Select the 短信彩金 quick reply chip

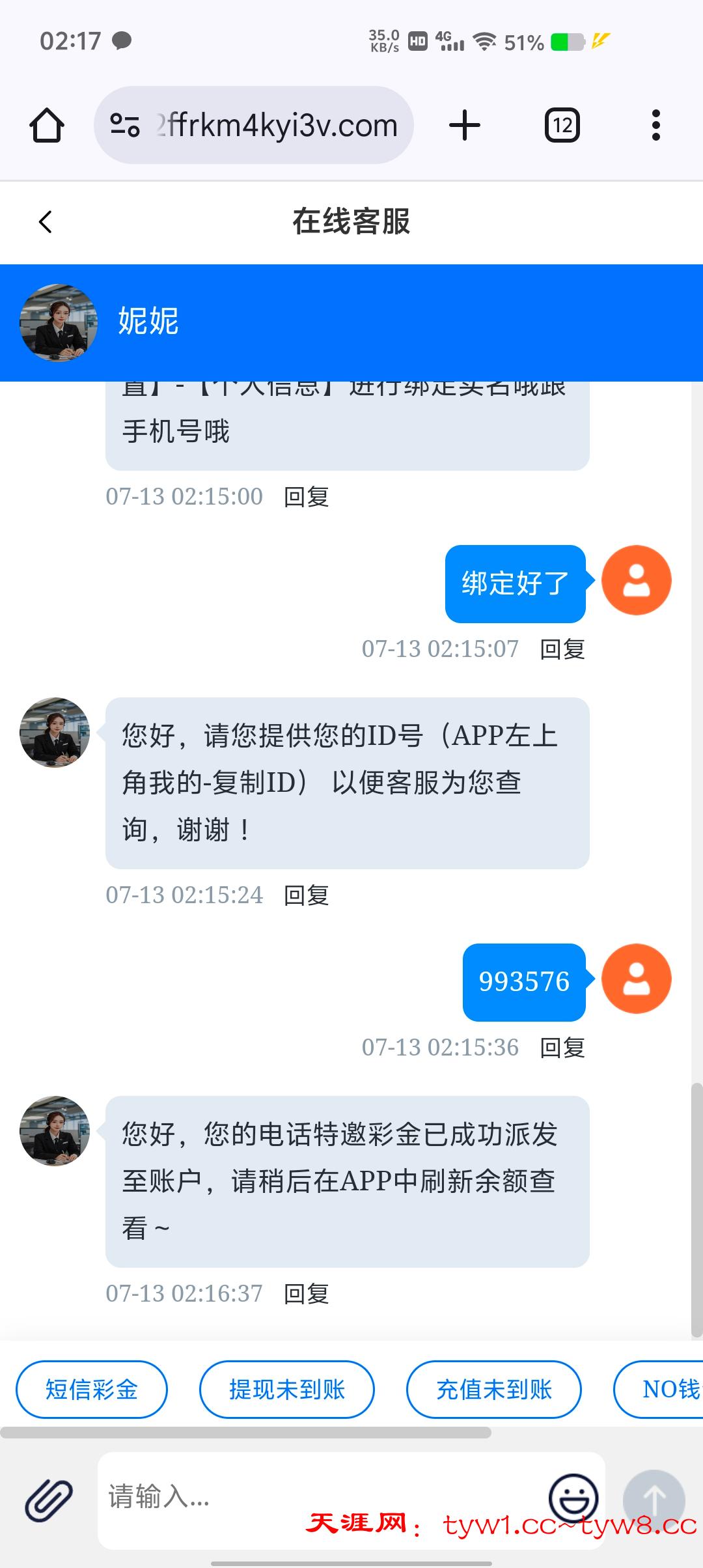(91, 1389)
